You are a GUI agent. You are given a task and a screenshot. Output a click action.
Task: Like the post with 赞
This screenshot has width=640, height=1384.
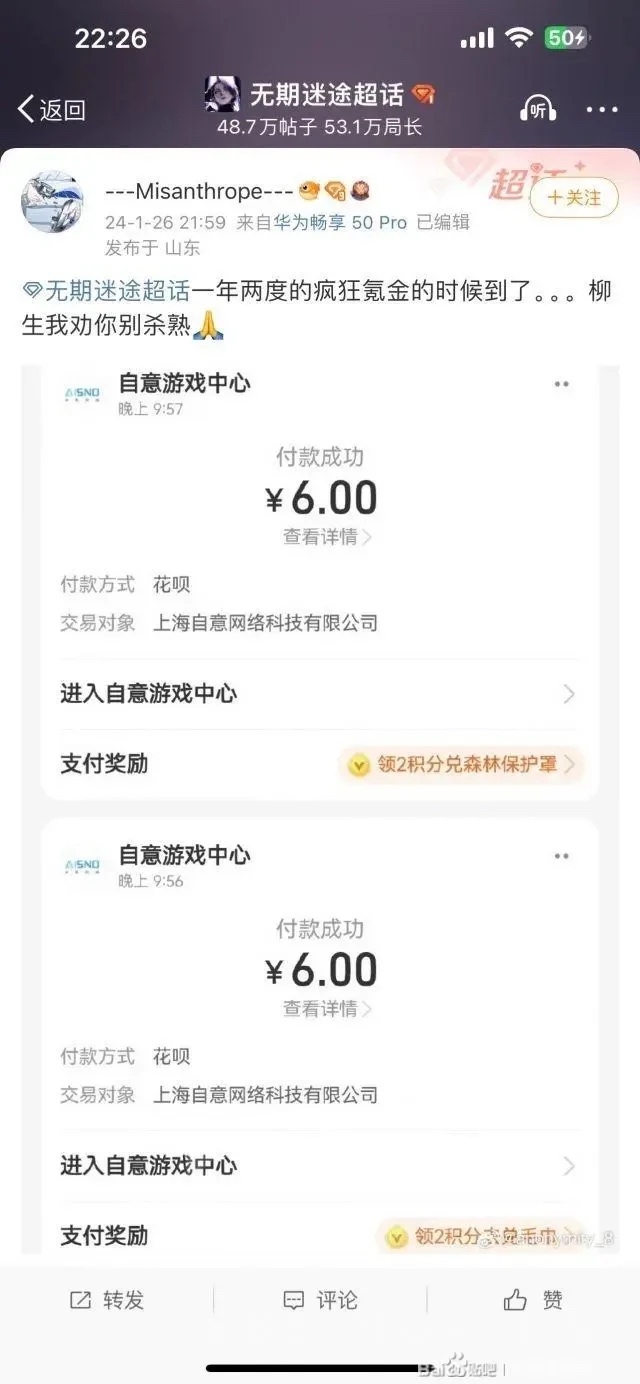point(533,1299)
